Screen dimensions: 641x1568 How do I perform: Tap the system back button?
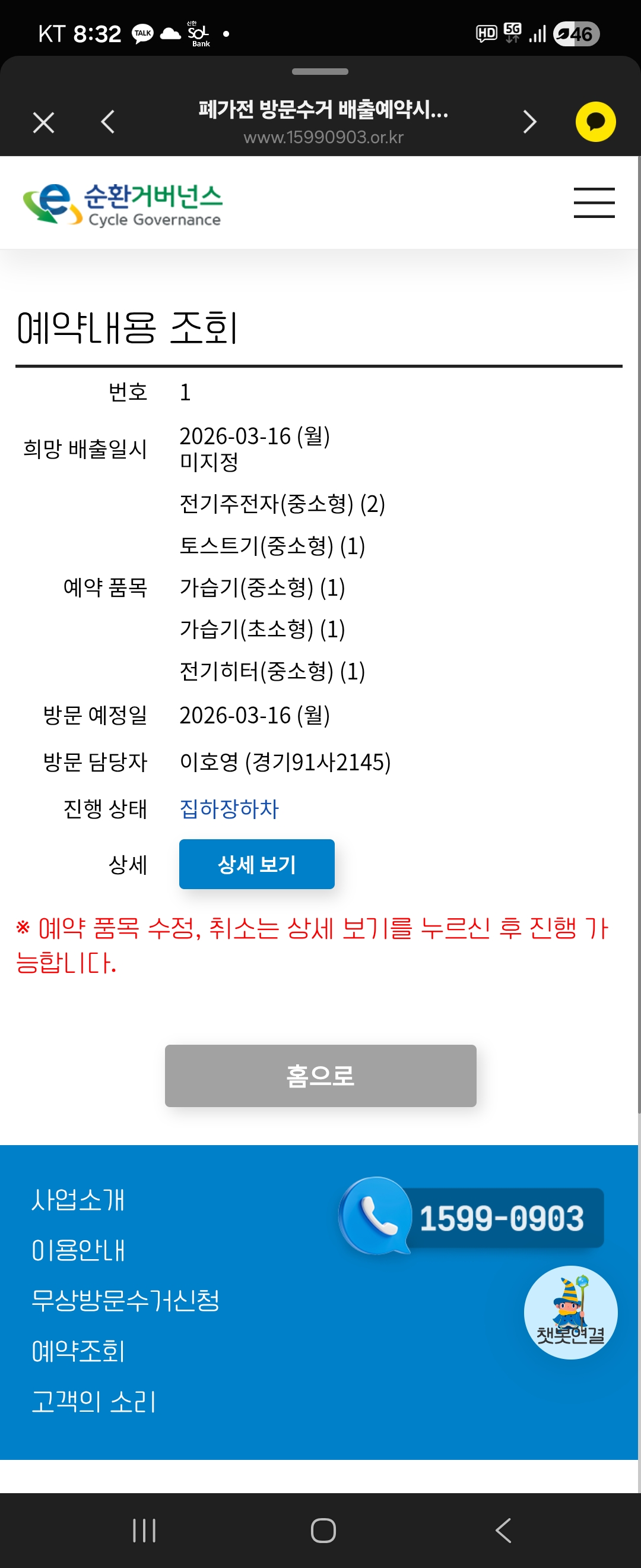pos(502,1530)
